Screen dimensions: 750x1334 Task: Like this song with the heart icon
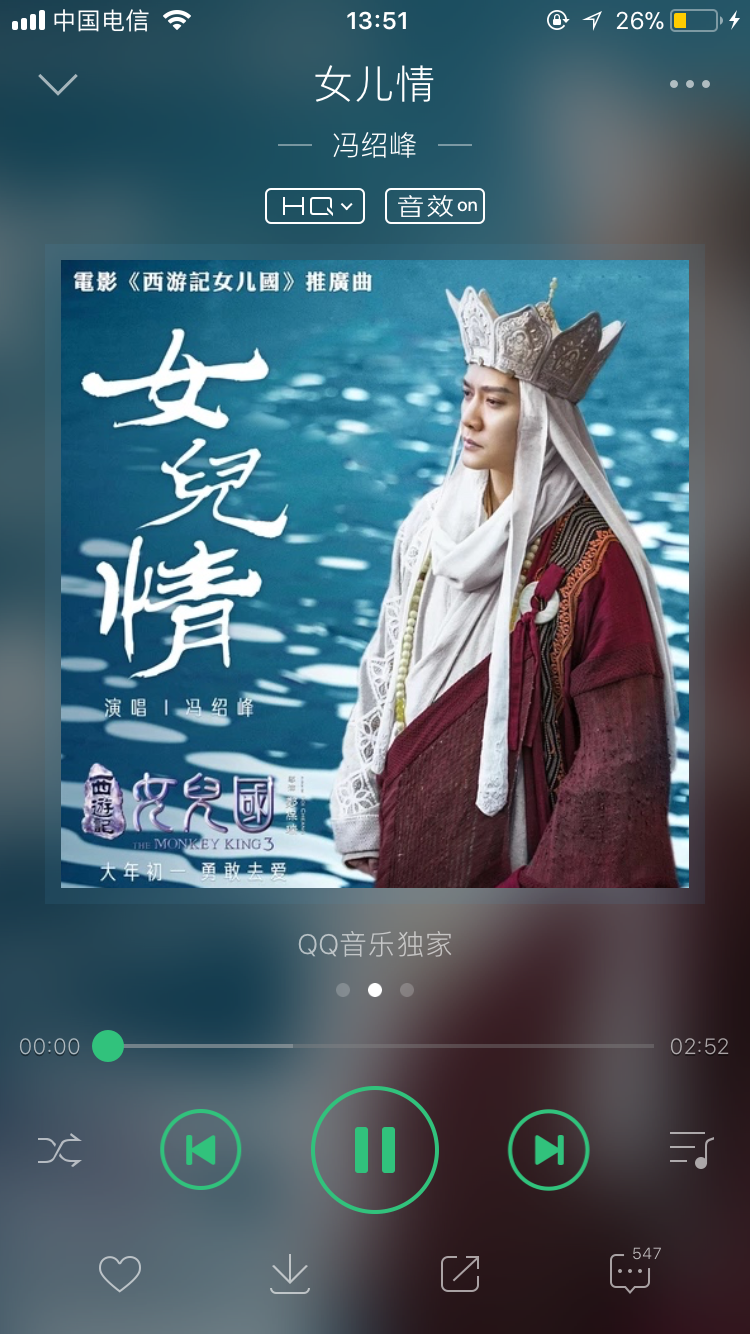coord(120,1274)
